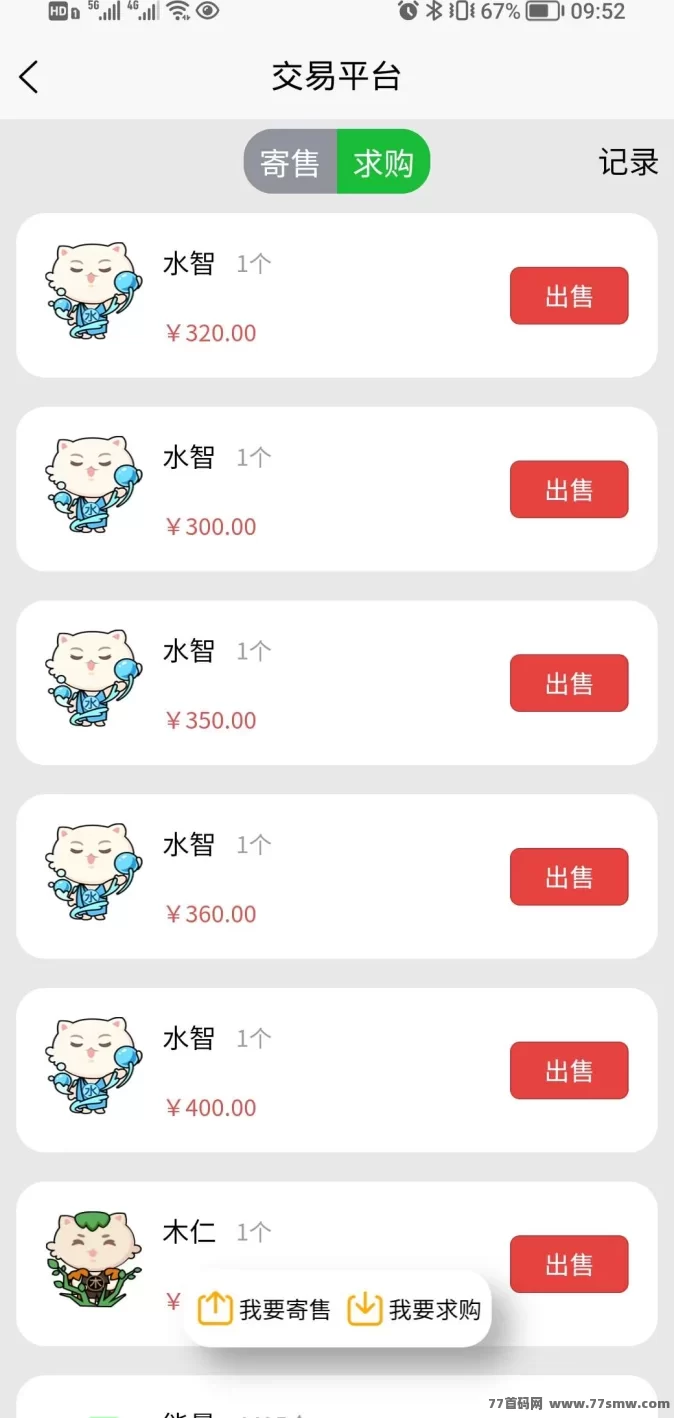Sell to the ¥350.00 水智 request
Screen dimensions: 674x1418
coord(569,684)
